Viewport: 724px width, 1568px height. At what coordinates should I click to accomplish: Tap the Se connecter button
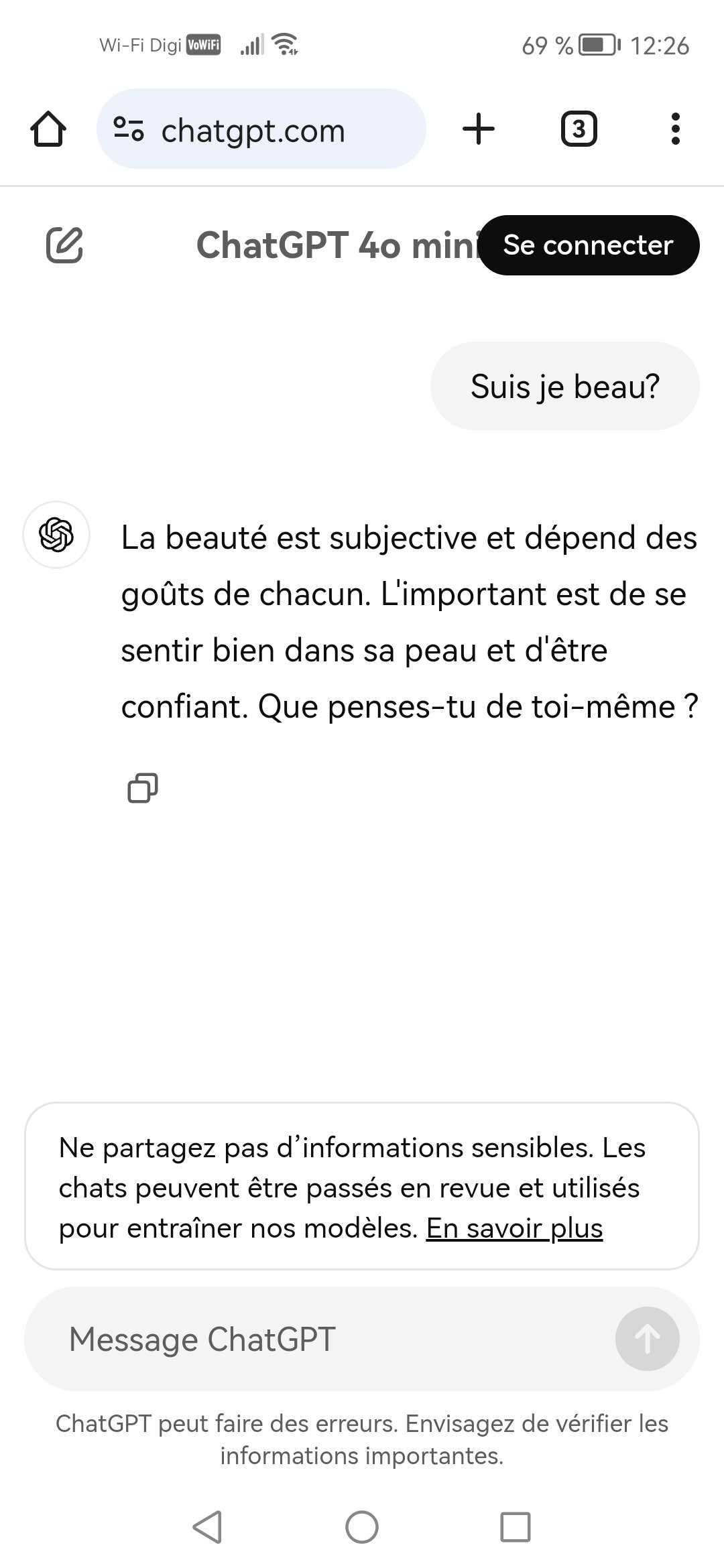pos(588,245)
